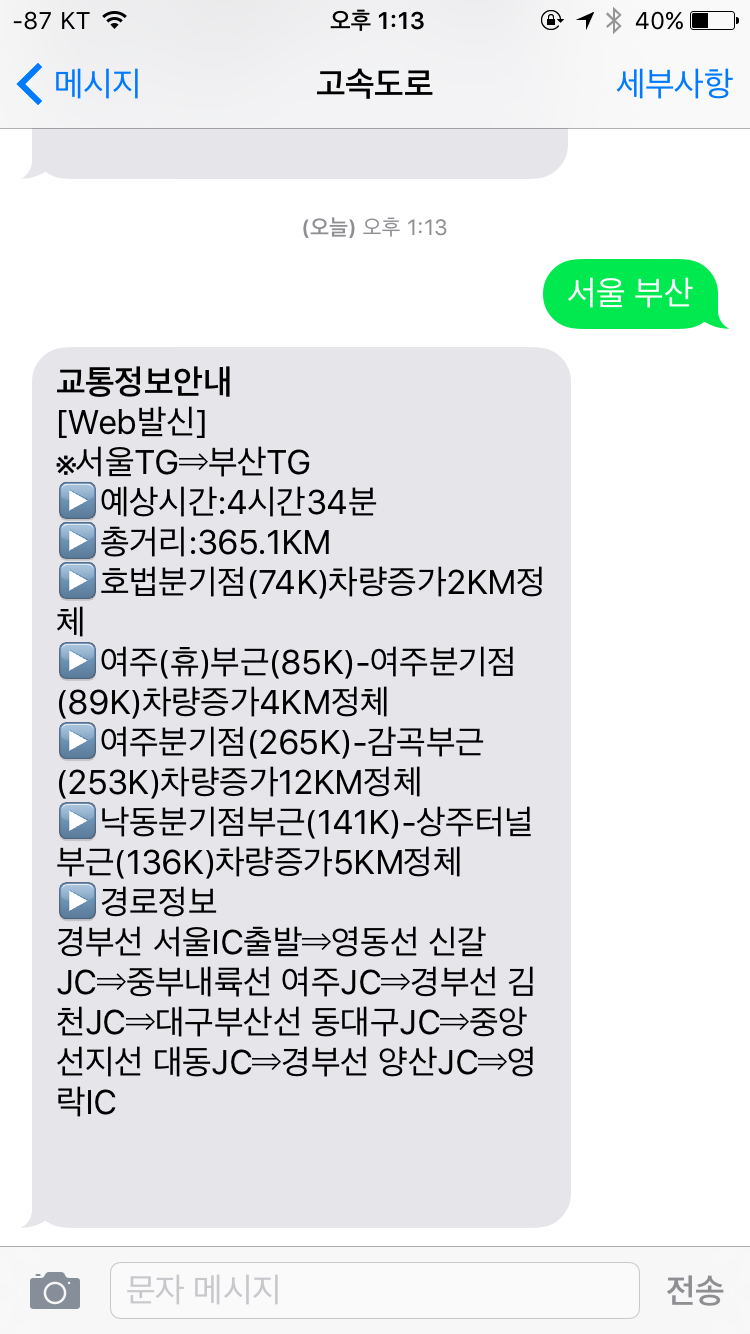This screenshot has width=750, height=1334.
Task: Send the message with 전송
Action: 694,1291
